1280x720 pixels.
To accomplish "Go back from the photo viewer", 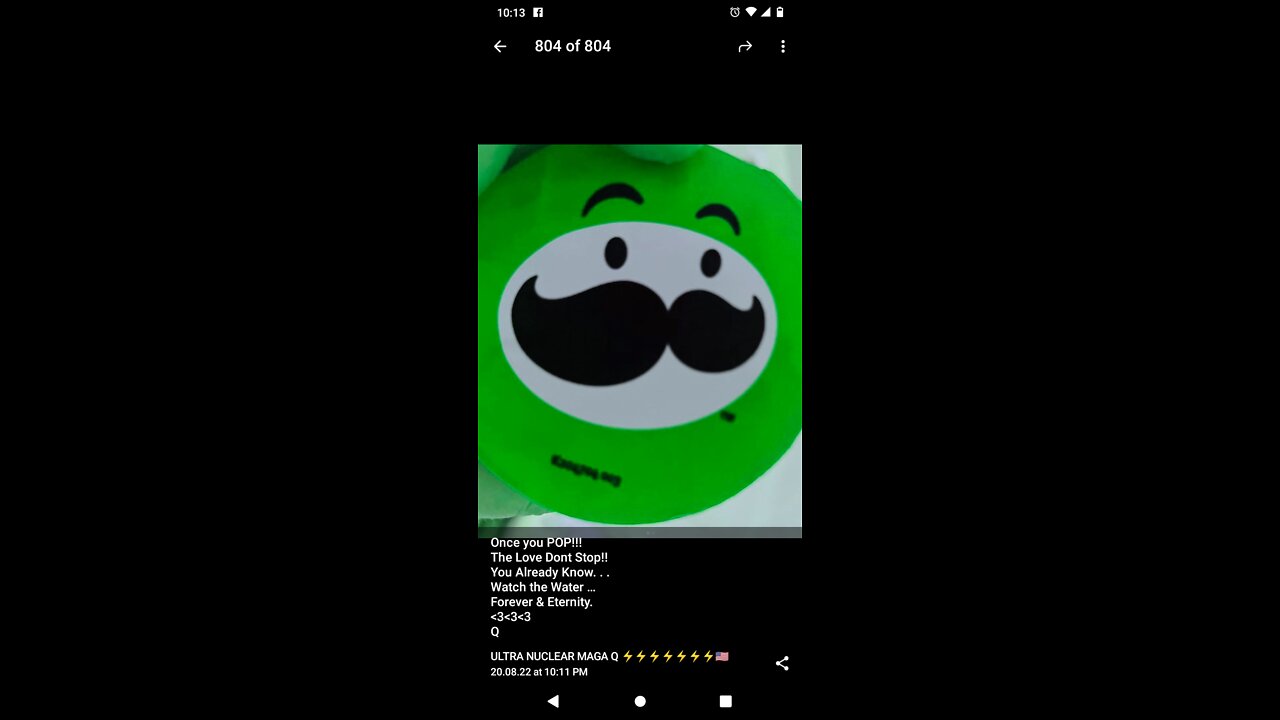I will coord(500,46).
